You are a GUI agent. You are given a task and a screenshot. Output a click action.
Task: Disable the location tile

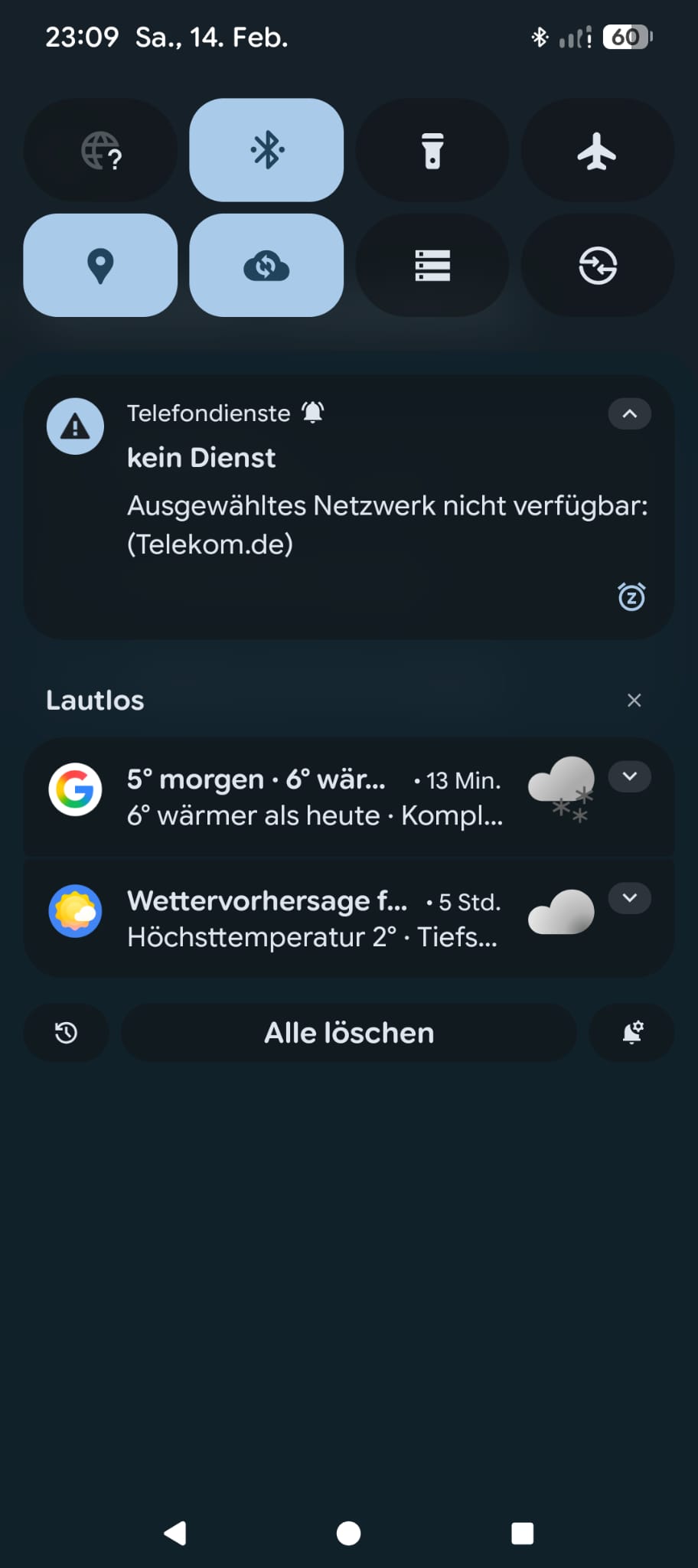[x=100, y=266]
